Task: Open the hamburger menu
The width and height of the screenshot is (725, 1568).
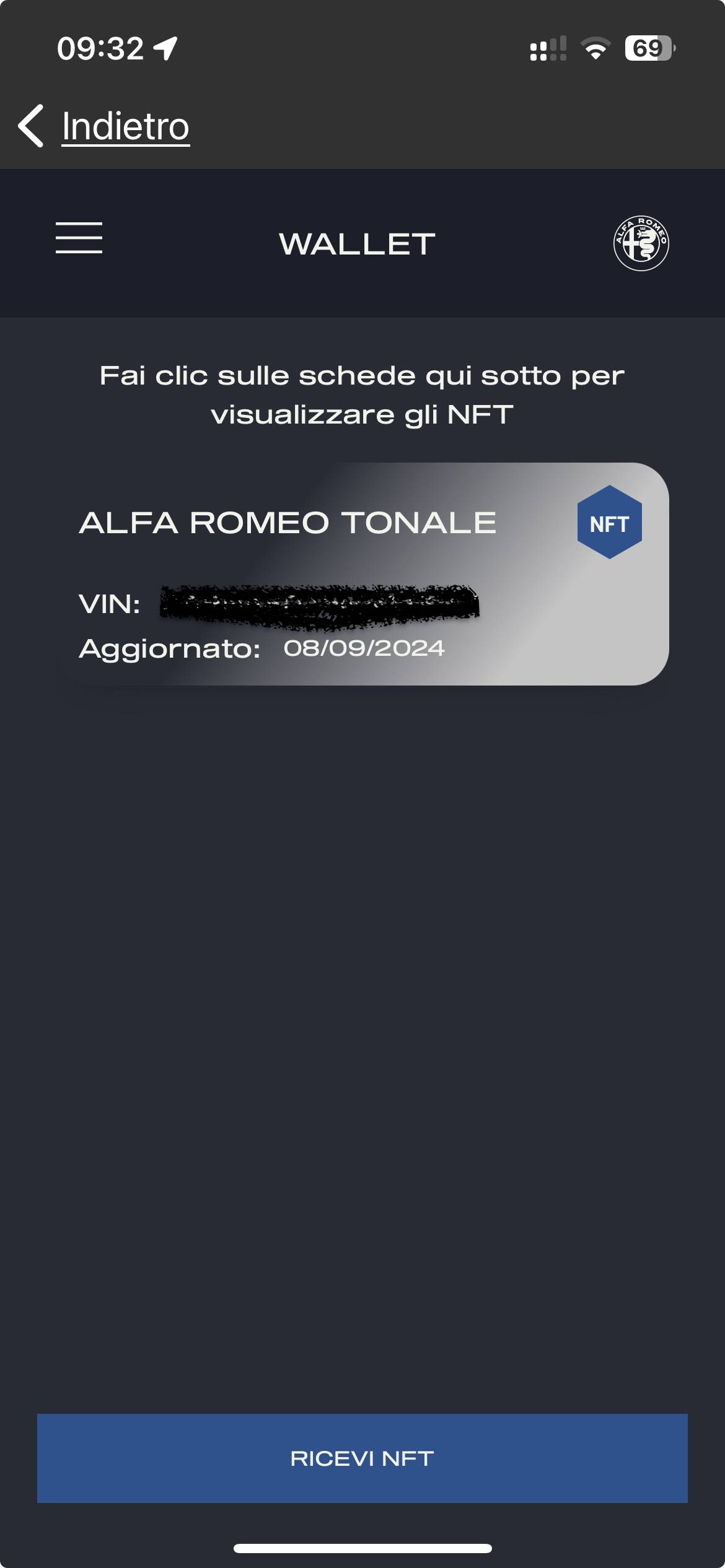Action: click(x=79, y=238)
